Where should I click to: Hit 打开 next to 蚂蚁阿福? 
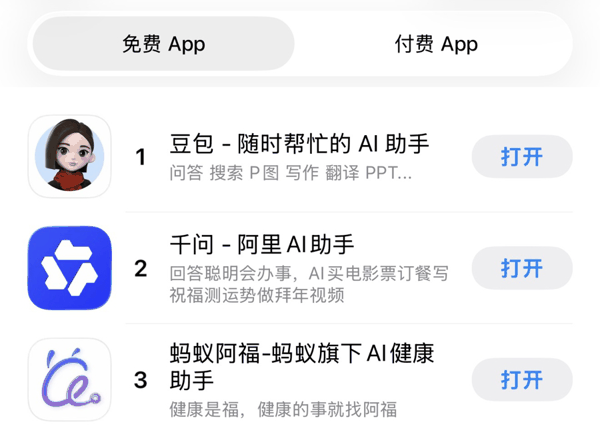tap(521, 379)
